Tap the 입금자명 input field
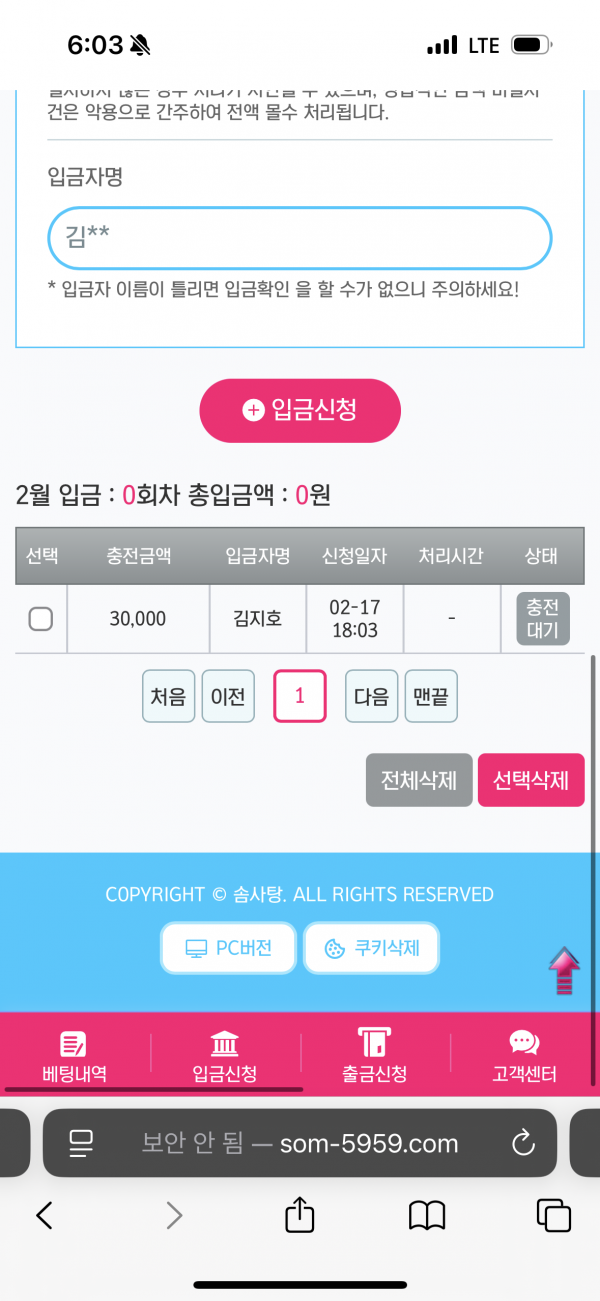 pyautogui.click(x=300, y=238)
